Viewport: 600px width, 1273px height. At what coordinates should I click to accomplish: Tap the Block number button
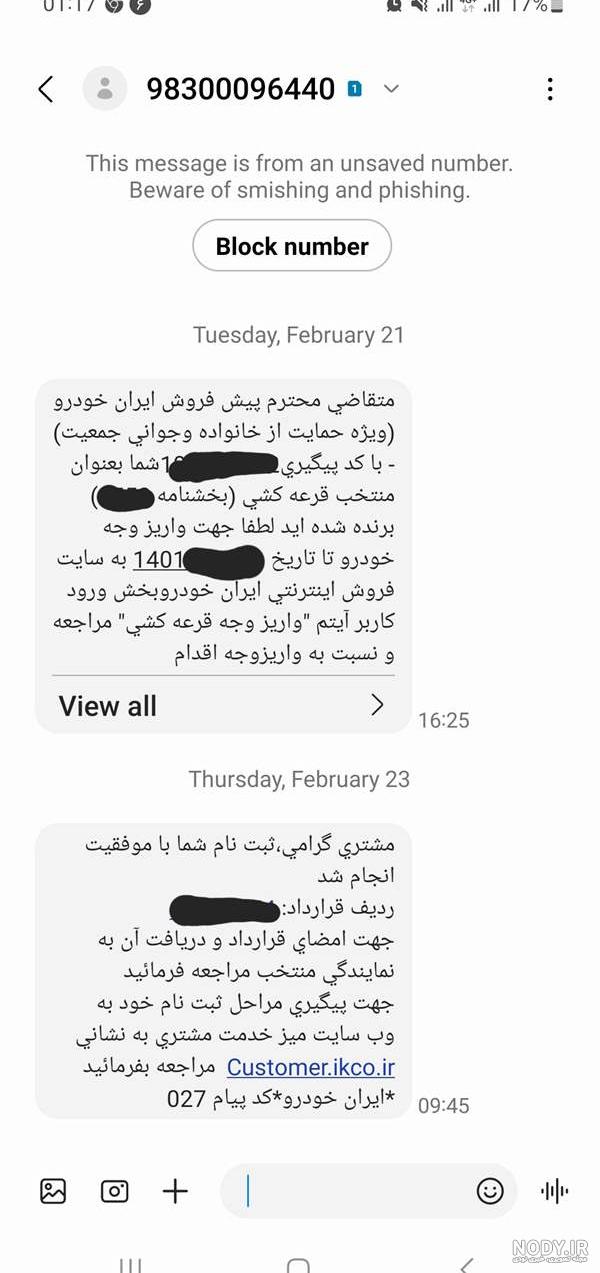(292, 246)
